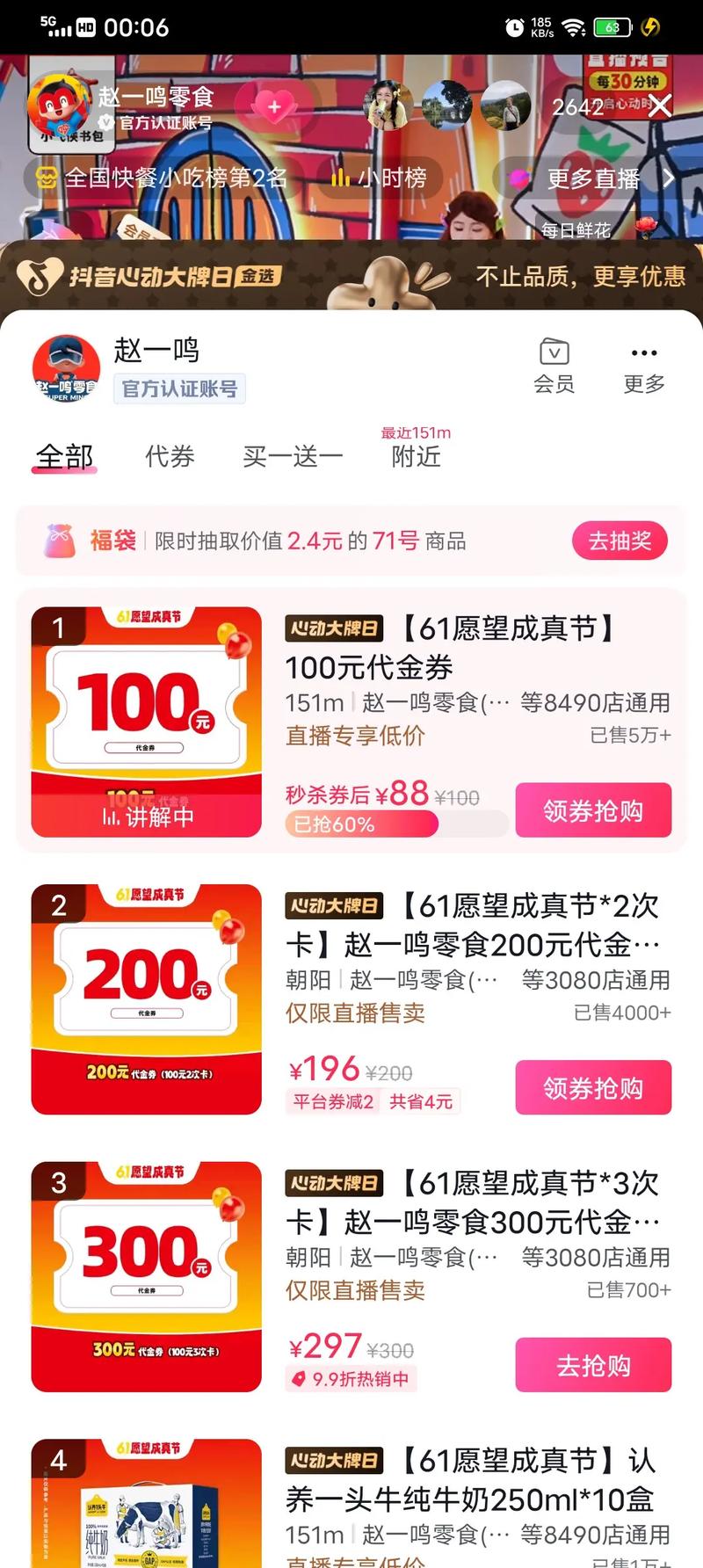
Task: Tap the 福袋 lucky bag icon
Action: point(62,541)
